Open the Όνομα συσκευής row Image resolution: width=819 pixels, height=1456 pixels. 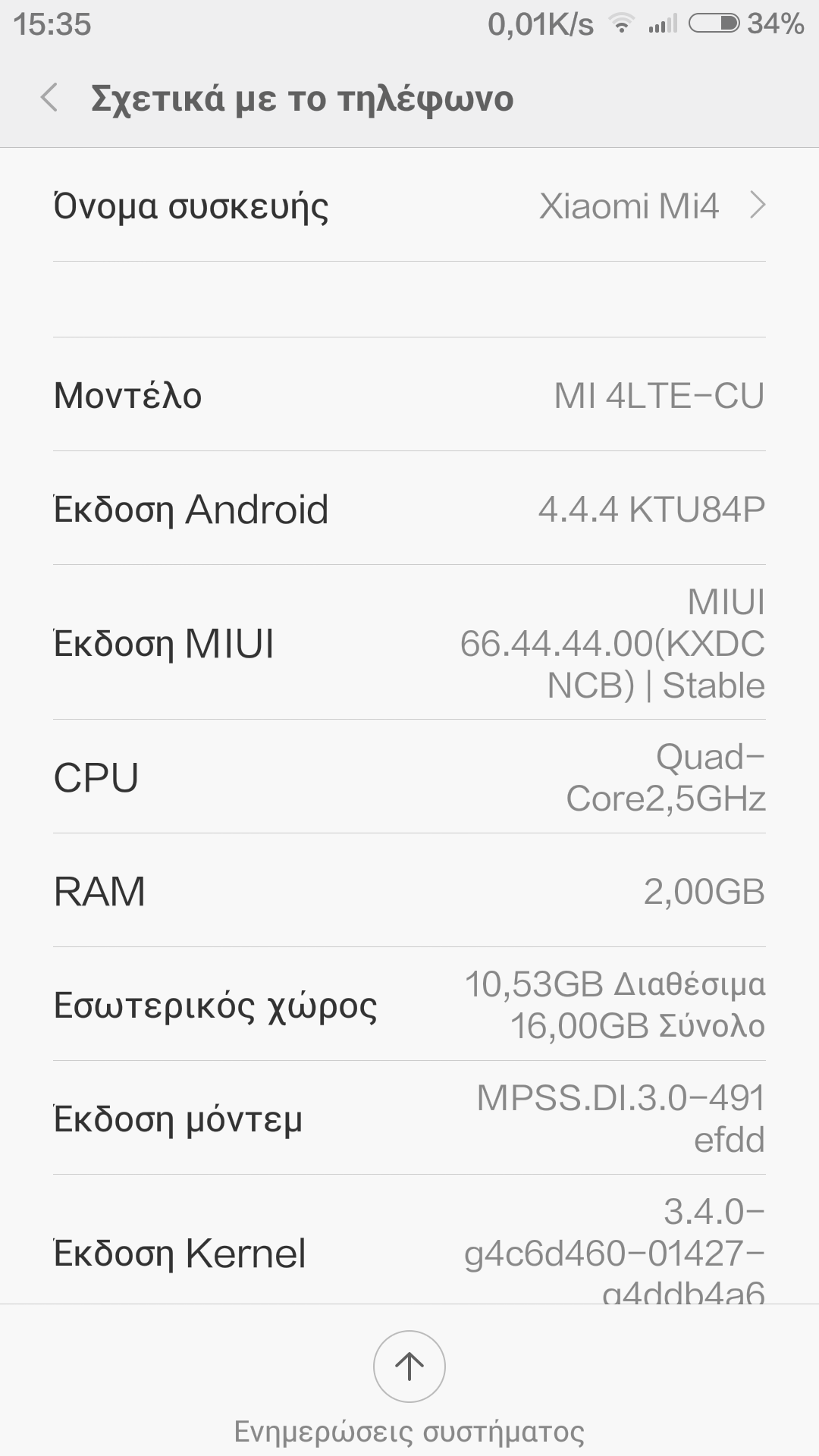coord(409,206)
